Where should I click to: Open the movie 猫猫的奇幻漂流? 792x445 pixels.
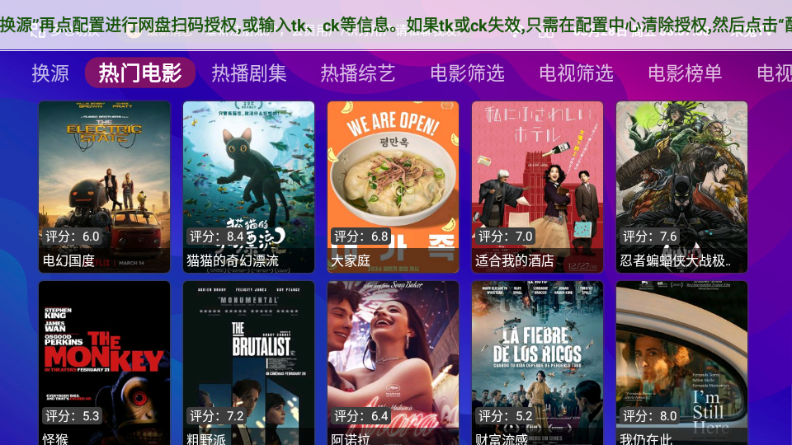[x=248, y=186]
